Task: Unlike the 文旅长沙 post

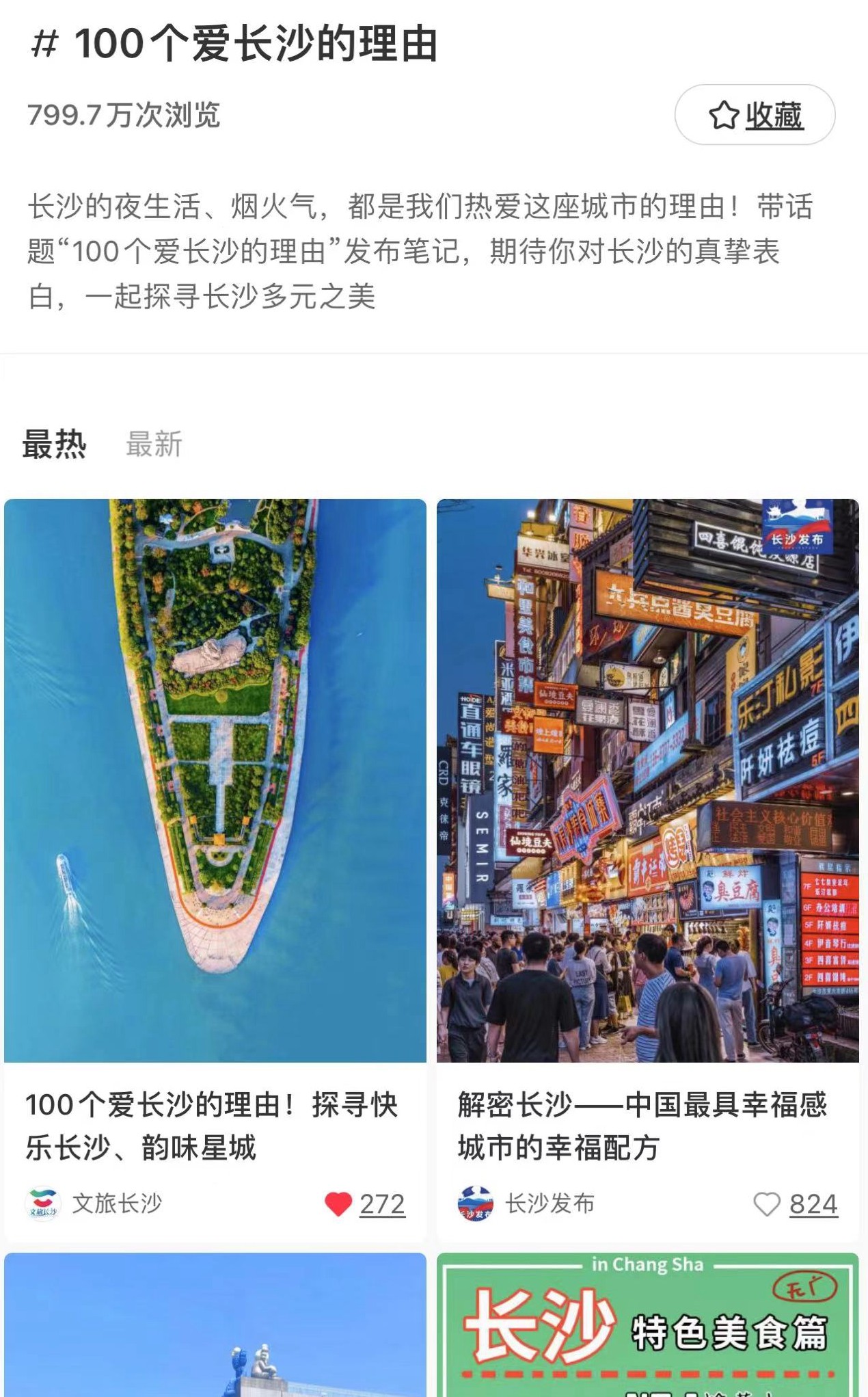Action: [338, 1203]
